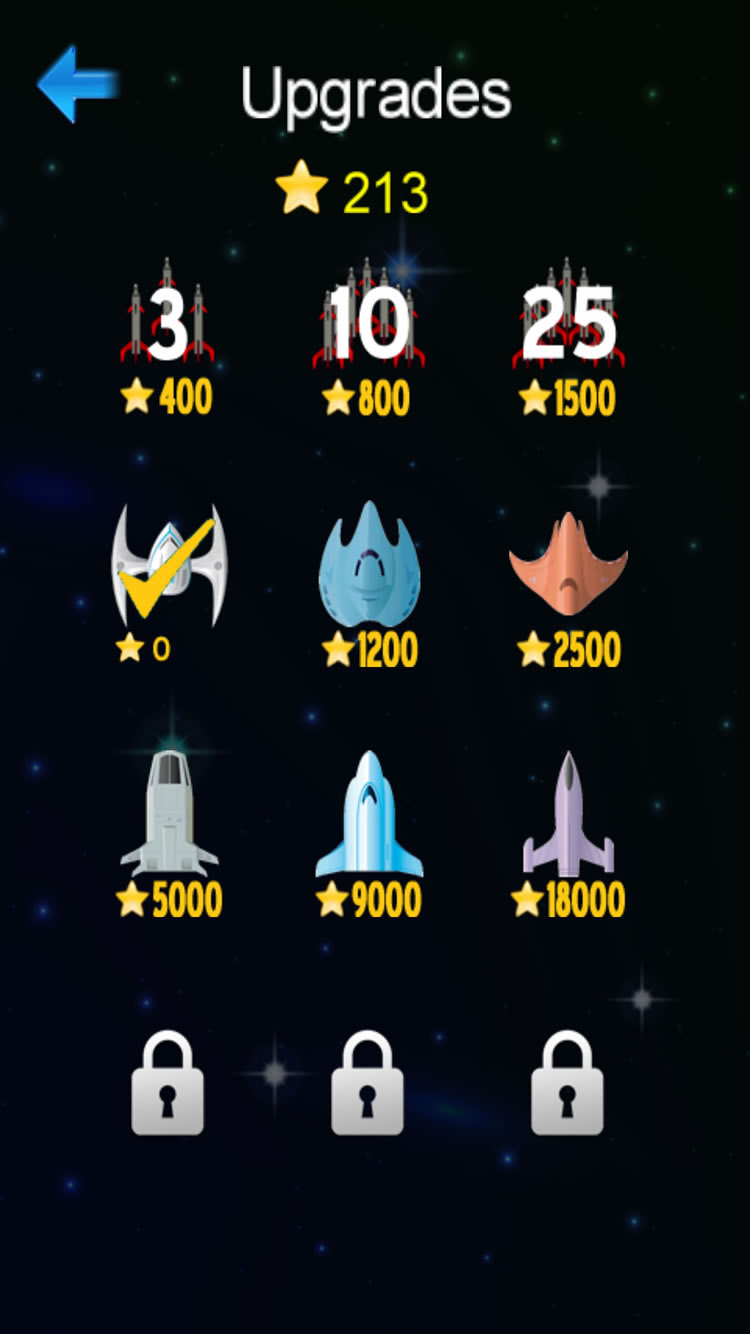This screenshot has width=750, height=1334.
Task: Go back using the blue arrow
Action: click(78, 84)
